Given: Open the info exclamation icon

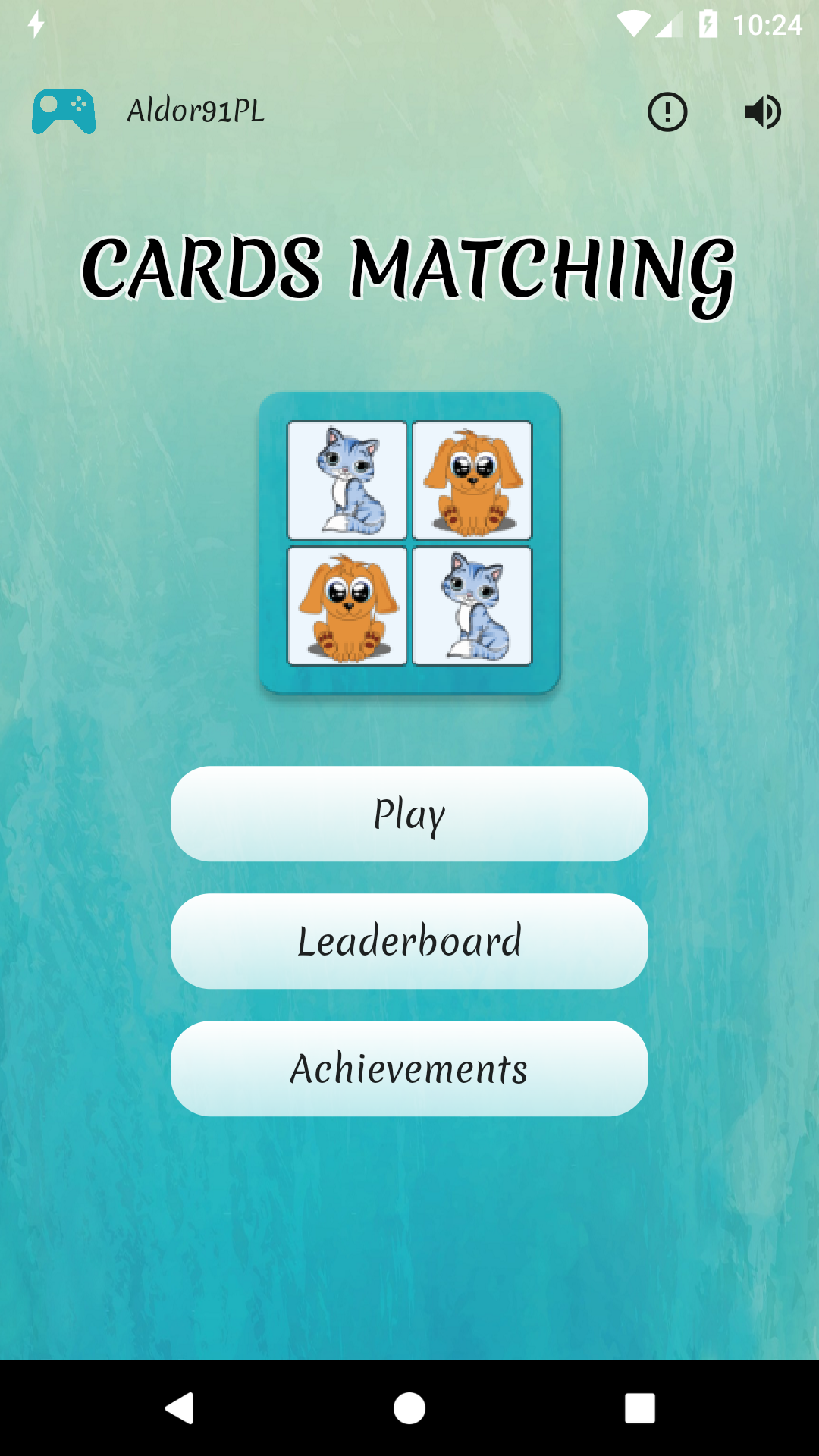Looking at the screenshot, I should click(667, 112).
